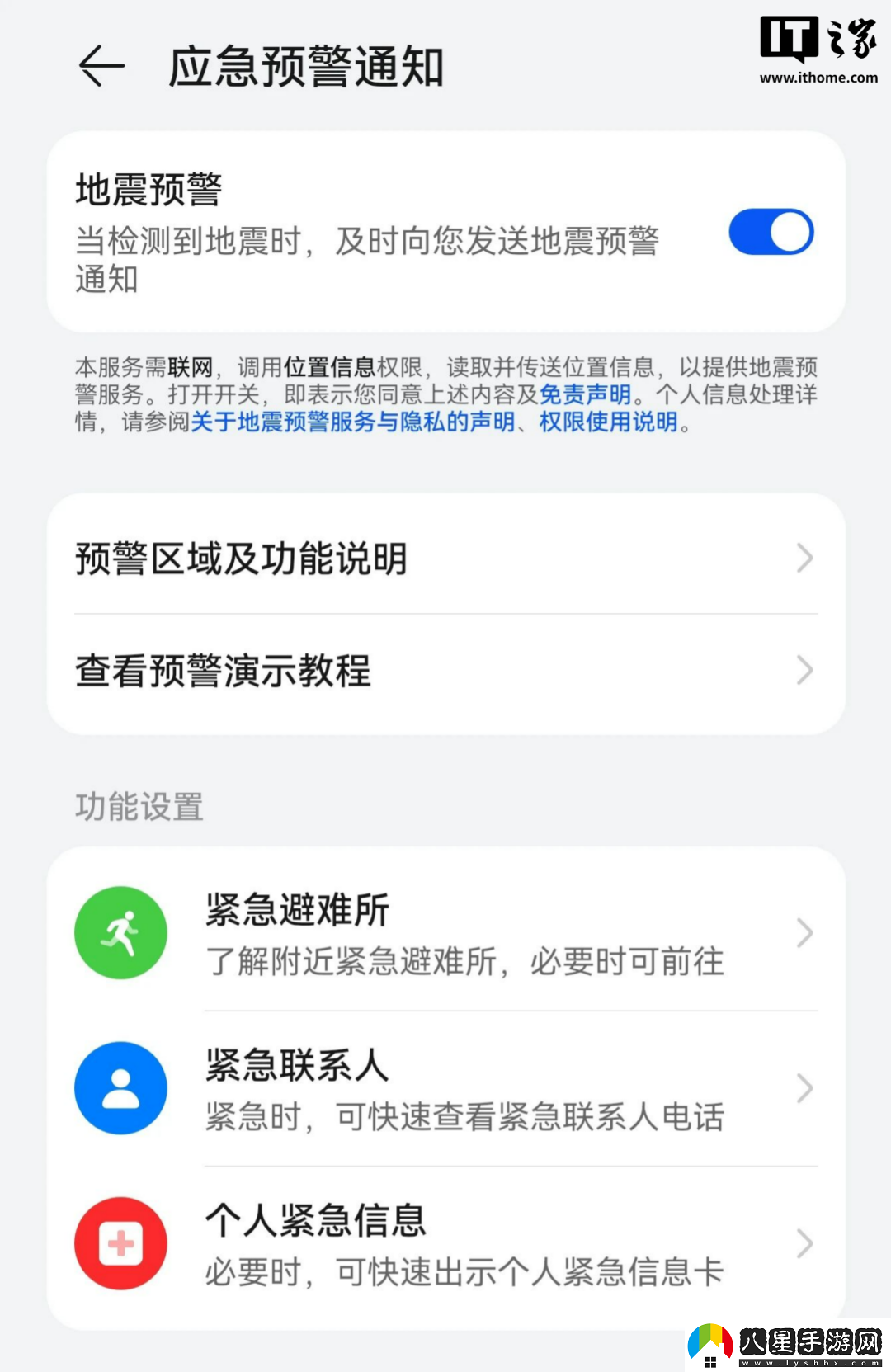The width and height of the screenshot is (891, 1372).
Task: Read 关于地震预警服务与隐私的声明
Action: click(x=353, y=422)
